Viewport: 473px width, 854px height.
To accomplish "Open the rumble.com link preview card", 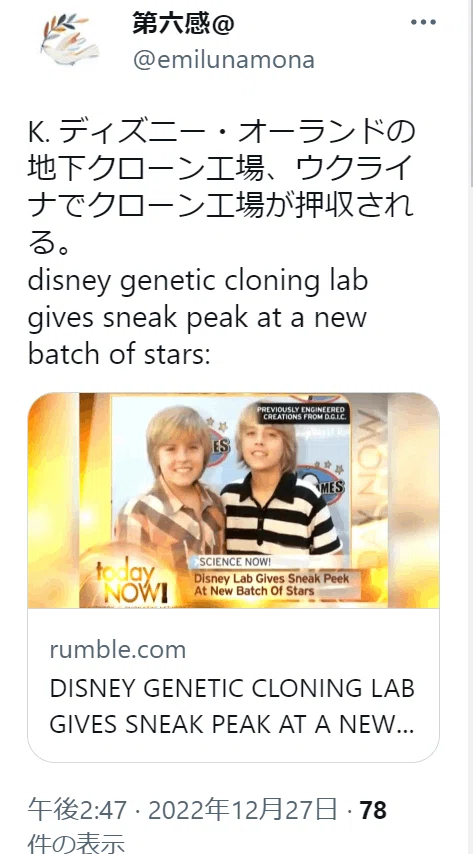I will click(233, 577).
